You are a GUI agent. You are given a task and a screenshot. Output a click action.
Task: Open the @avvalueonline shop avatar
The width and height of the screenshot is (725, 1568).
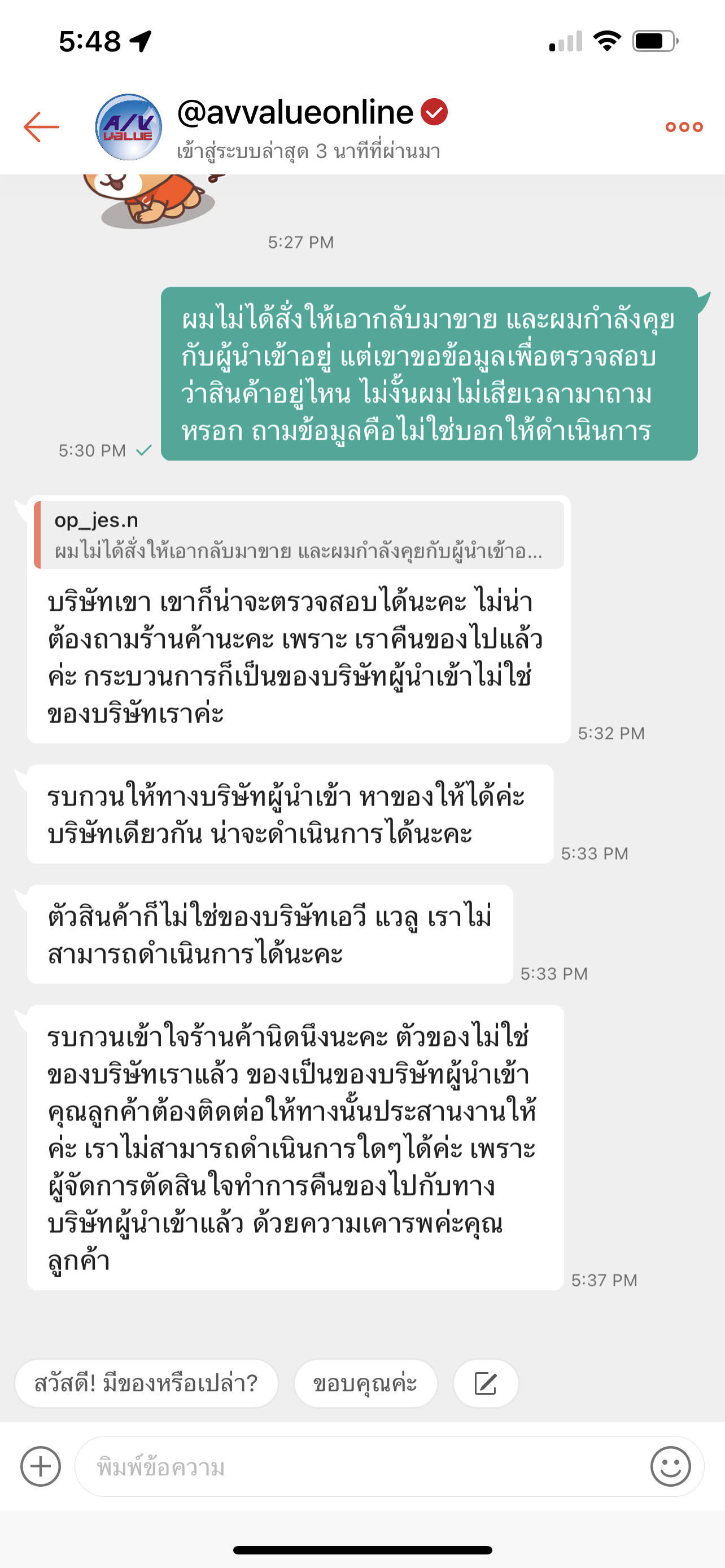(x=128, y=127)
